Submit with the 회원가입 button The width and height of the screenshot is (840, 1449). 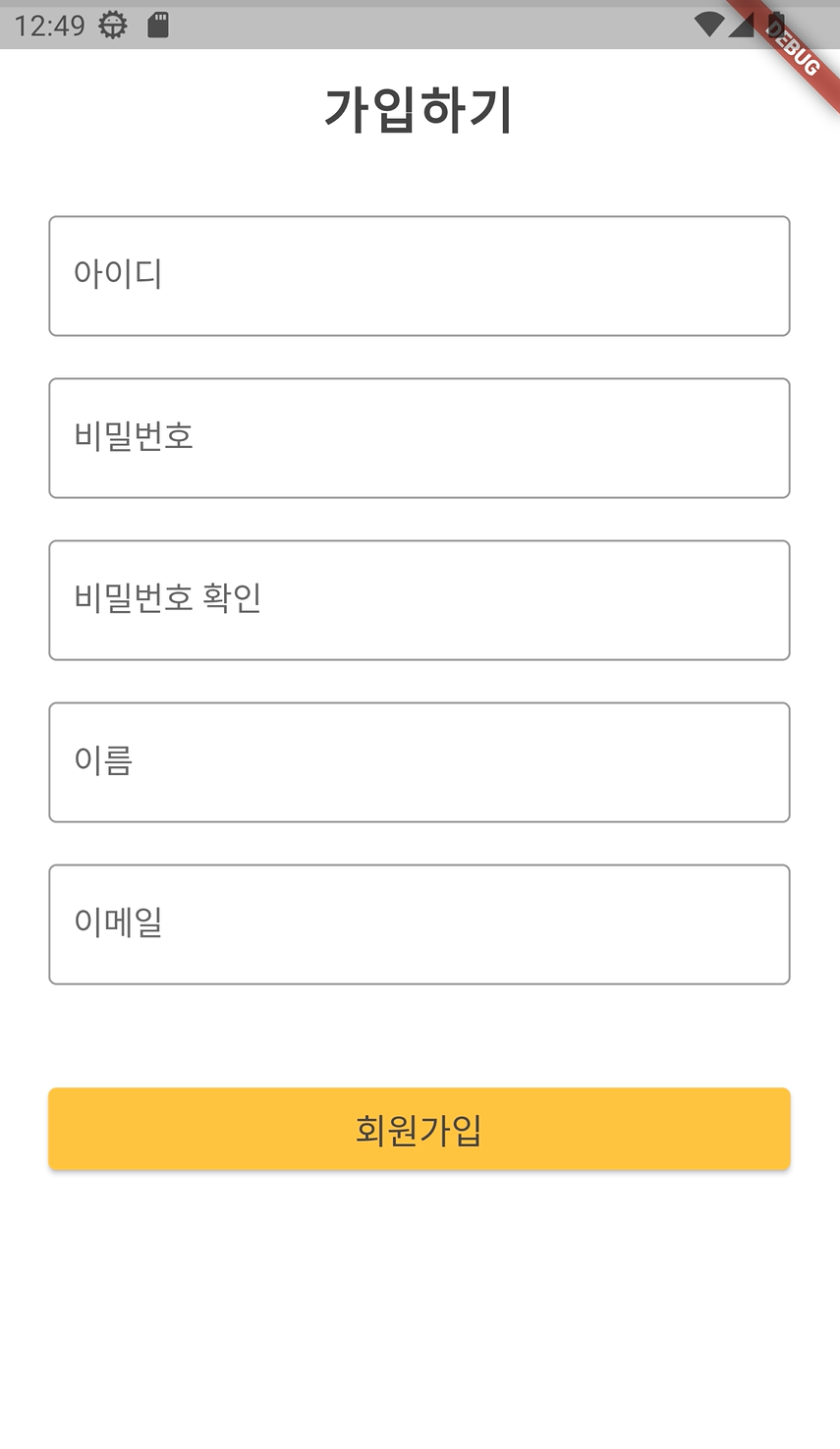[x=420, y=1129]
